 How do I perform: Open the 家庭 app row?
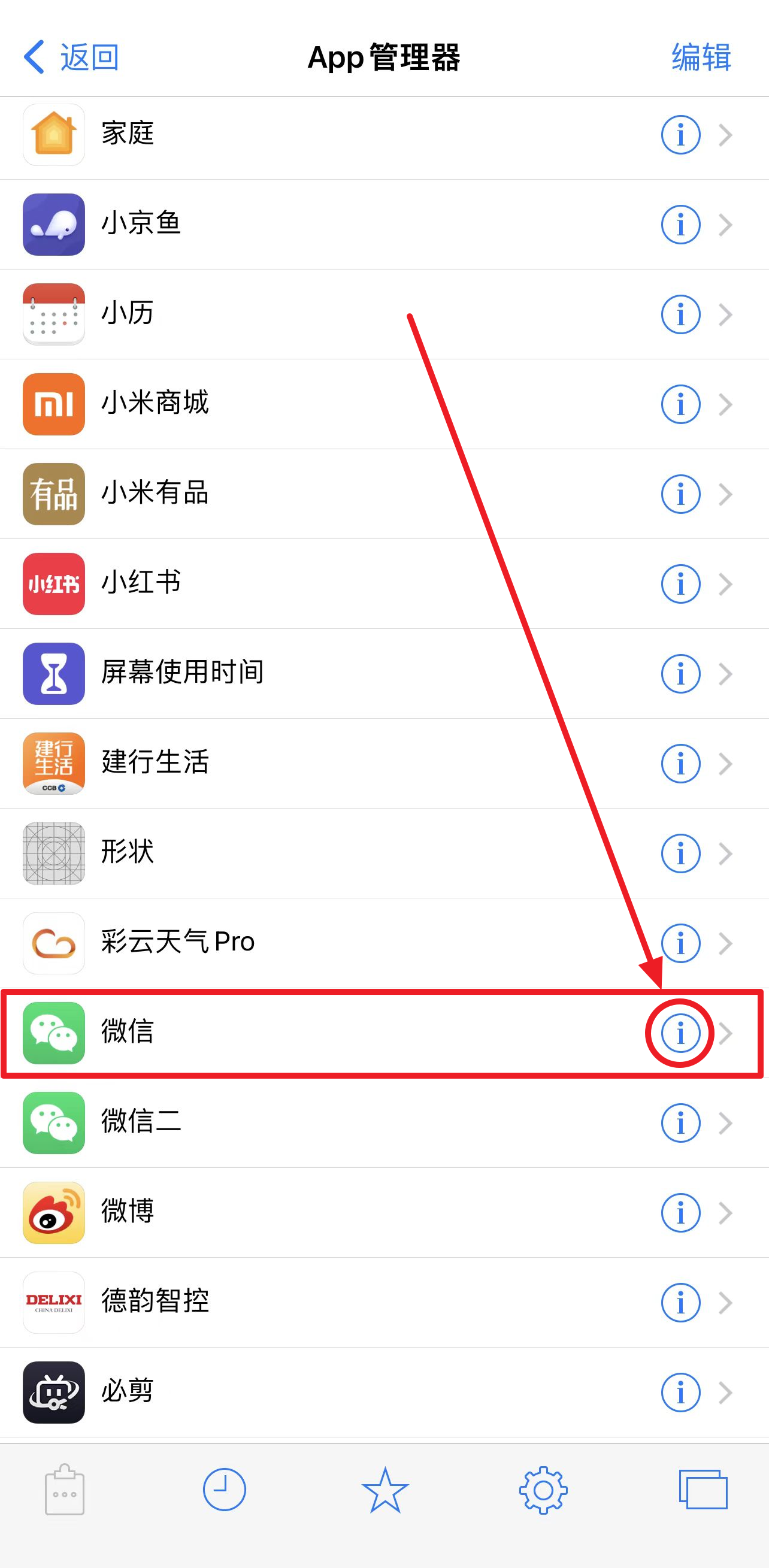[x=384, y=135]
